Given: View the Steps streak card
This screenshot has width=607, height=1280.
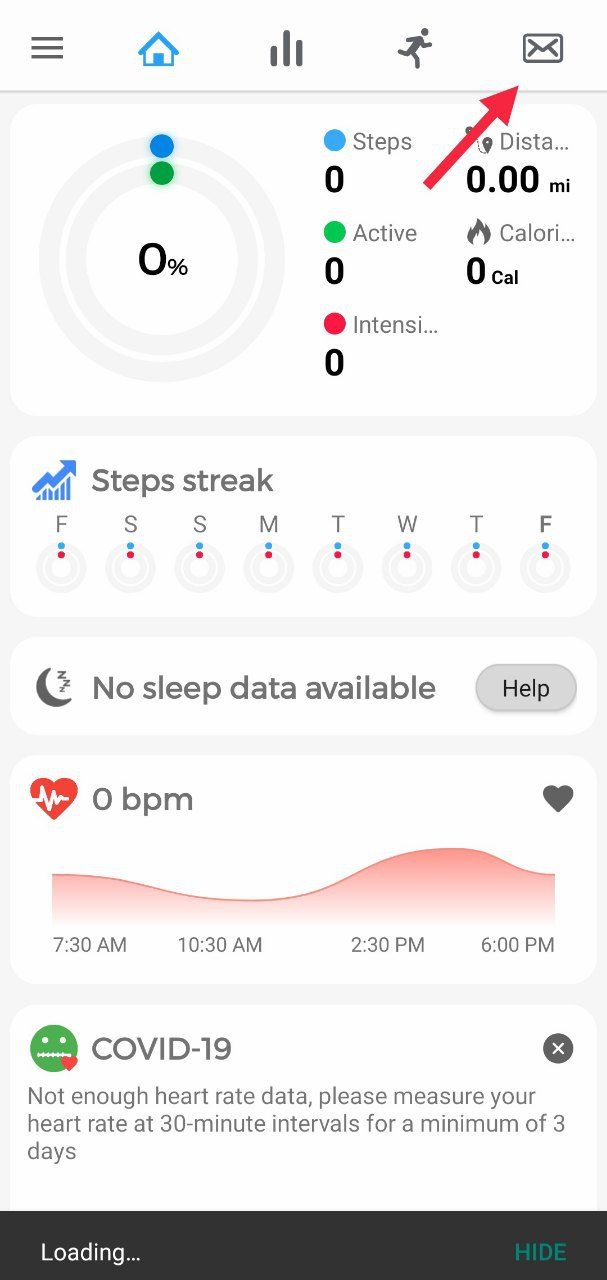Looking at the screenshot, I should [x=303, y=526].
